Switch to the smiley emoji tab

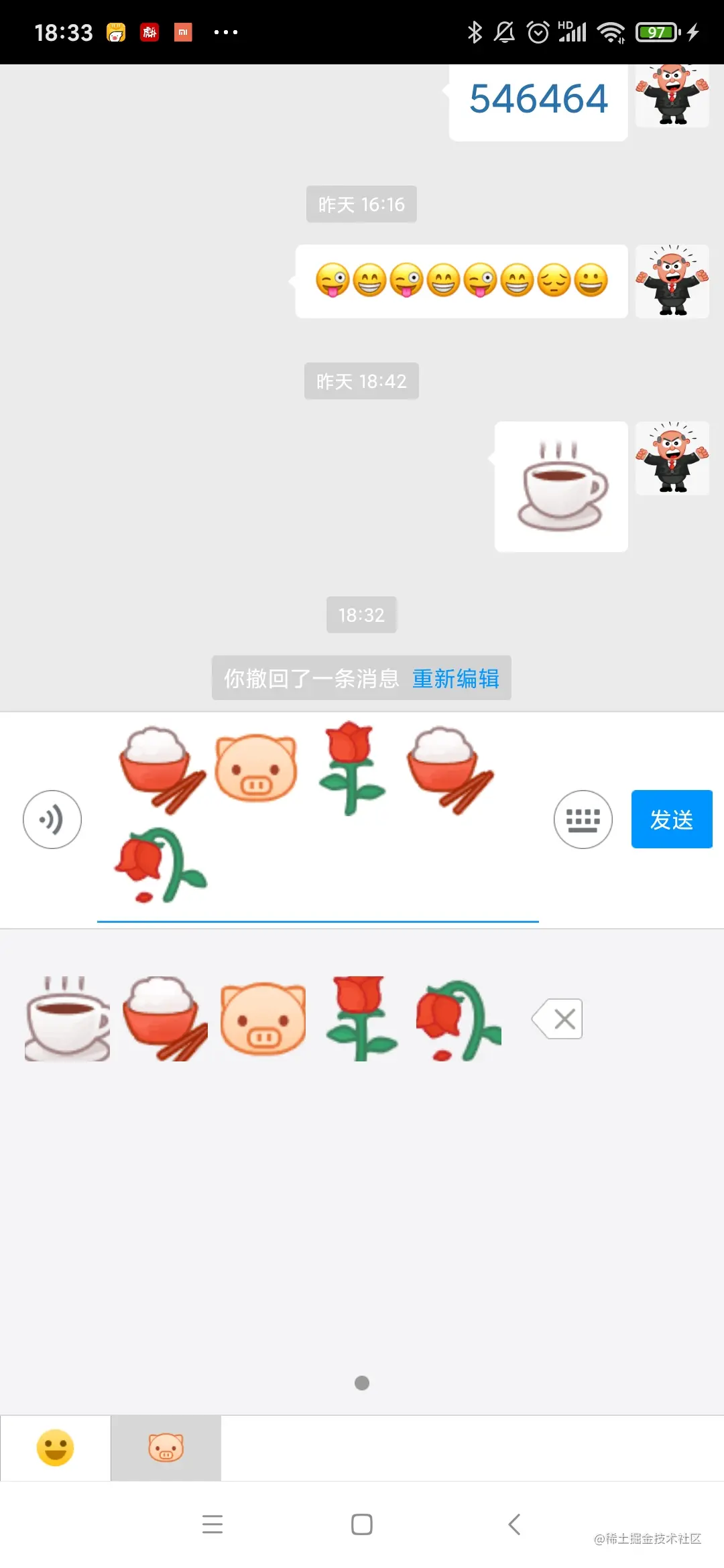click(55, 1447)
